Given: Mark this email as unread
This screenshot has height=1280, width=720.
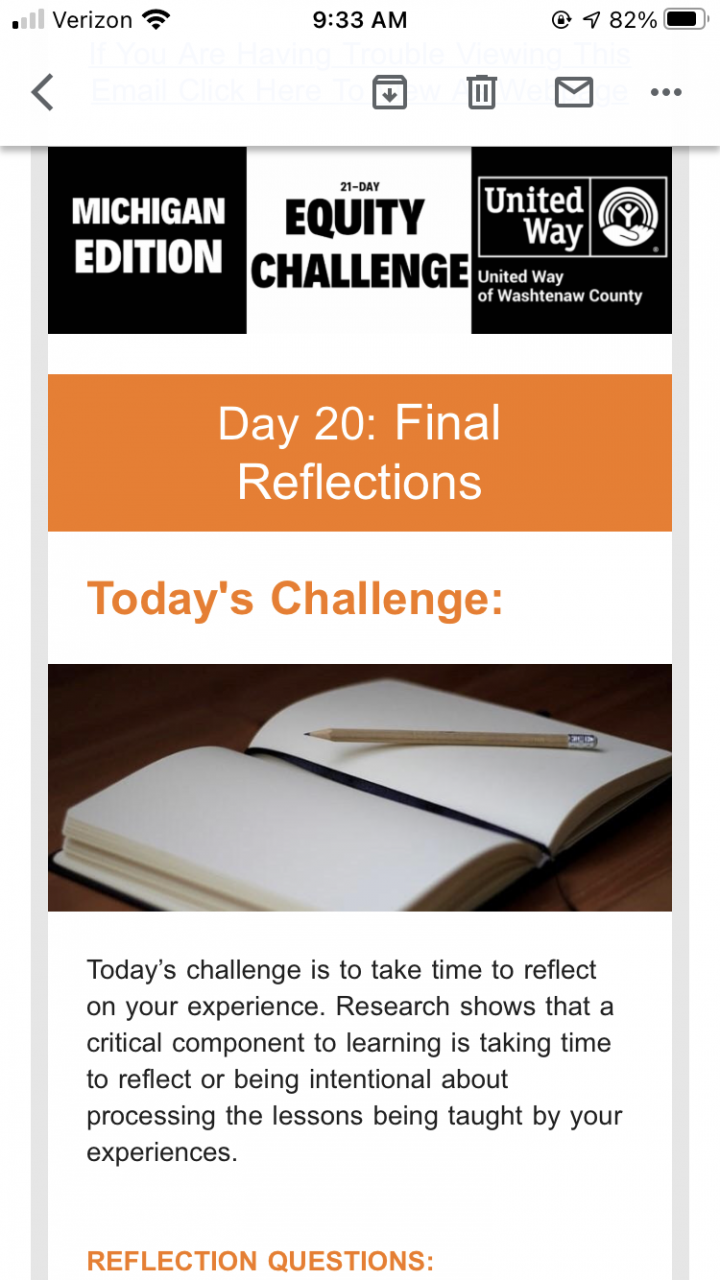Looking at the screenshot, I should pyautogui.click(x=573, y=92).
